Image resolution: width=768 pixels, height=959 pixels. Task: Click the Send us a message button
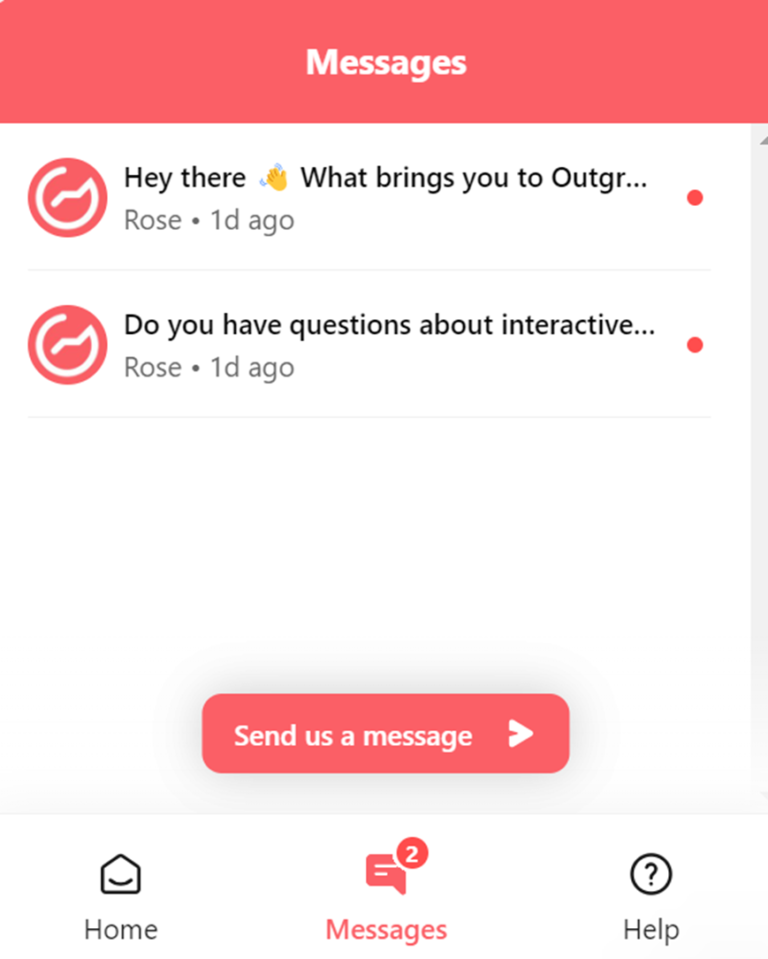click(385, 734)
